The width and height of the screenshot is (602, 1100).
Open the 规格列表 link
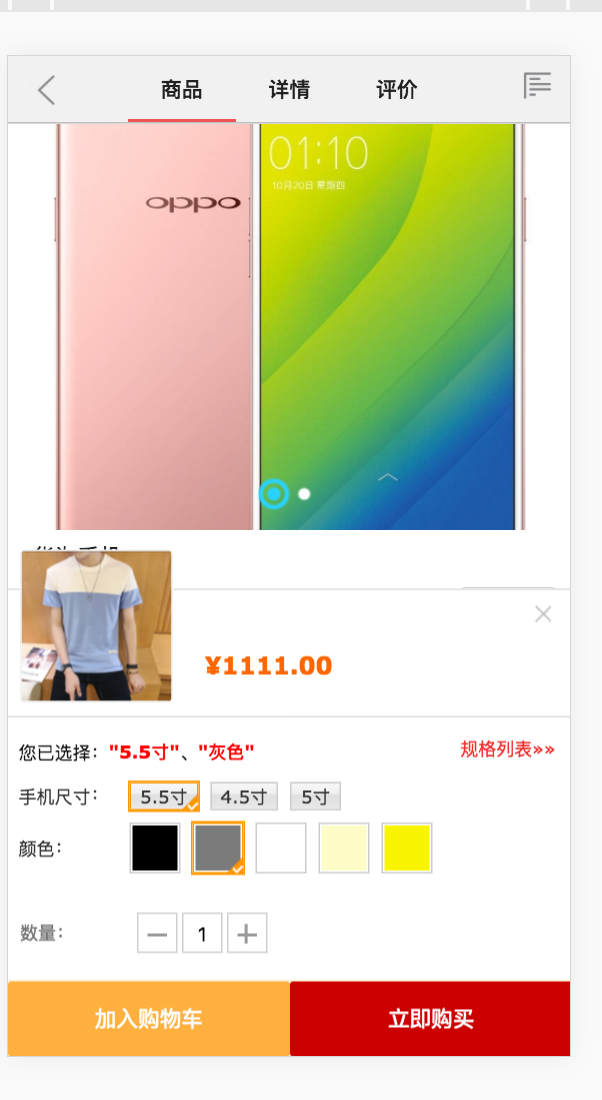pyautogui.click(x=507, y=749)
